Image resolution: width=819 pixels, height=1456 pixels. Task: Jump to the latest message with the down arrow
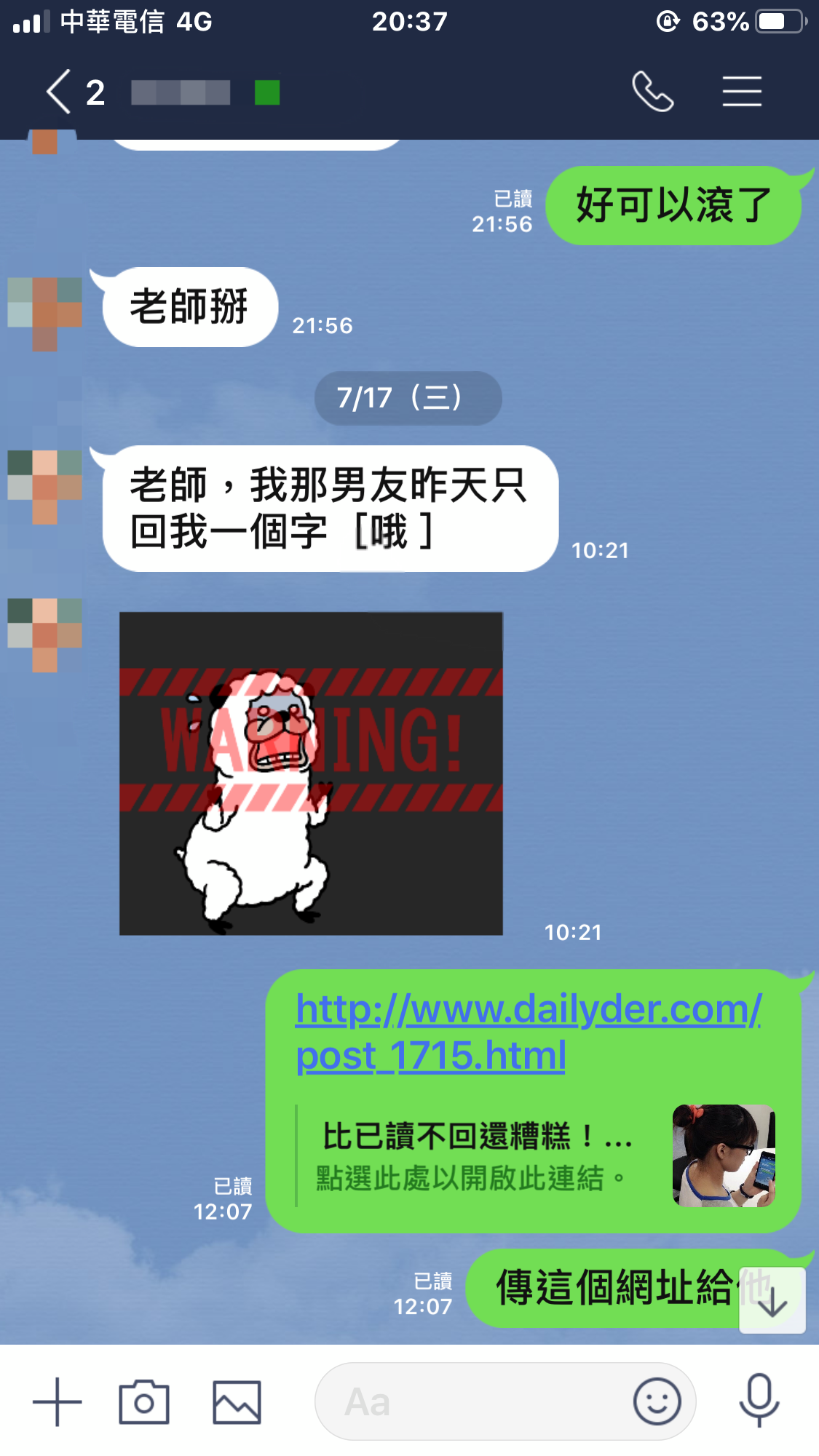pos(772,1300)
